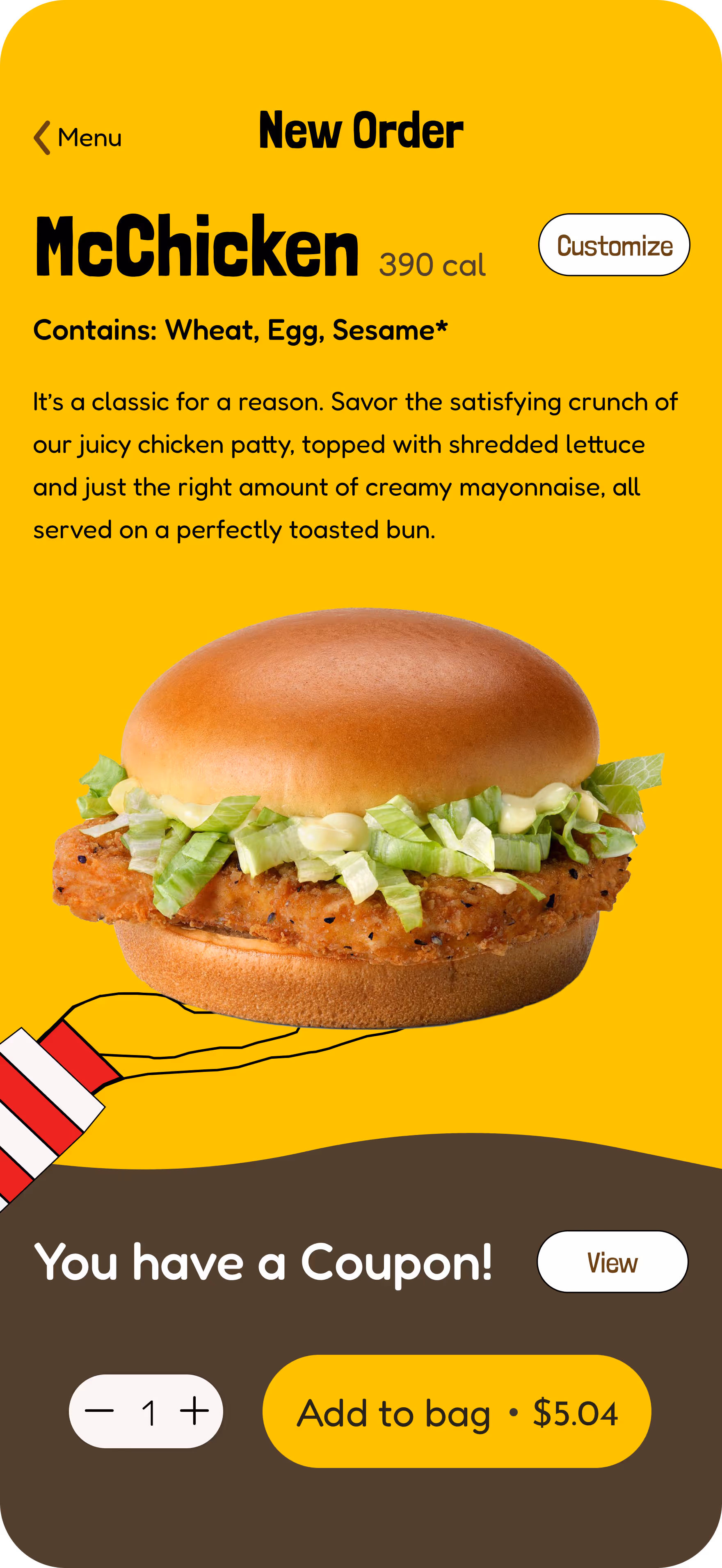Add McChicken to bag for $5.04
This screenshot has width=722, height=1568.
(x=457, y=1412)
